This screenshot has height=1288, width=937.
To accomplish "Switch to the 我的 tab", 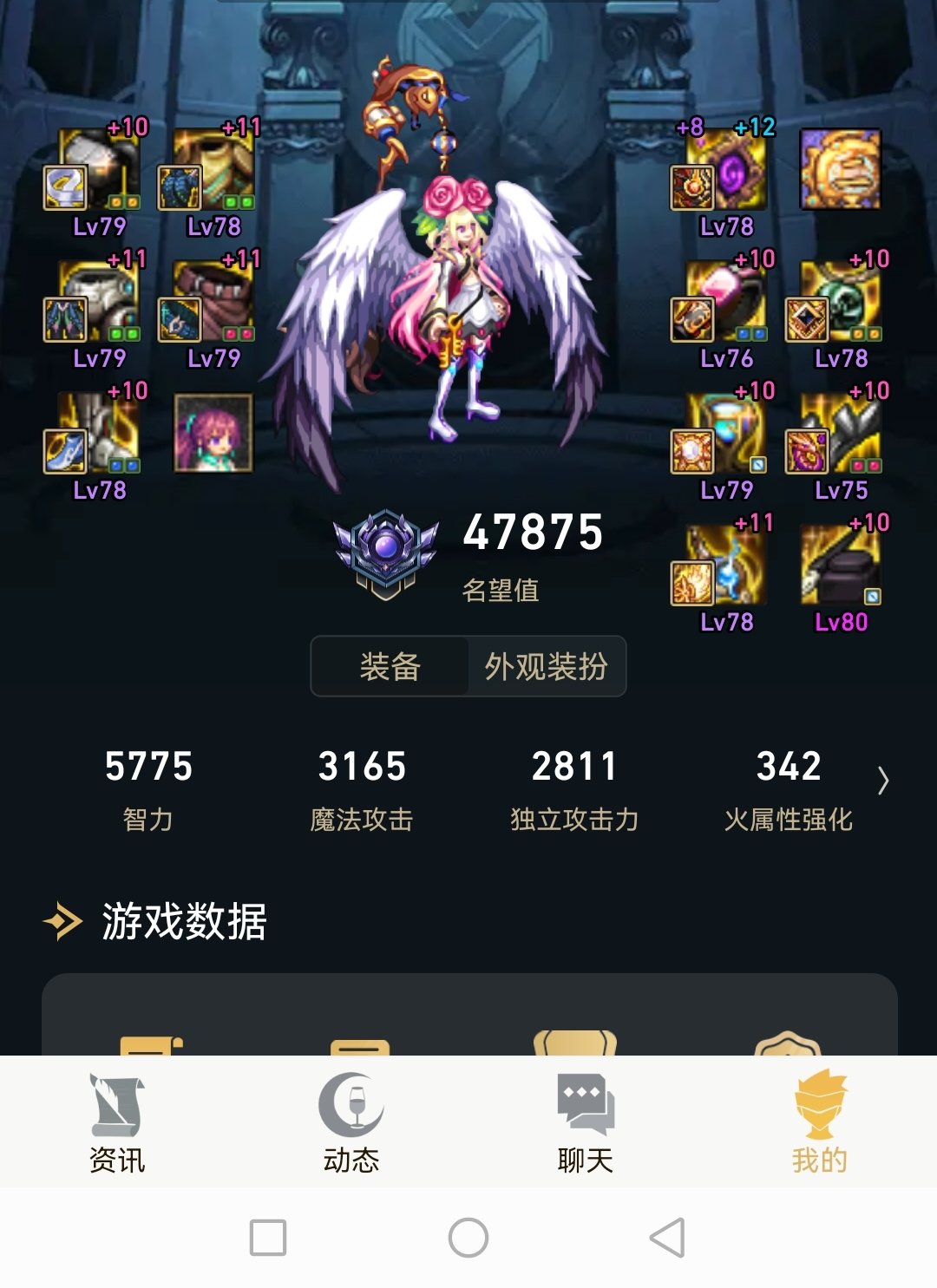I will pyautogui.click(x=819, y=1123).
